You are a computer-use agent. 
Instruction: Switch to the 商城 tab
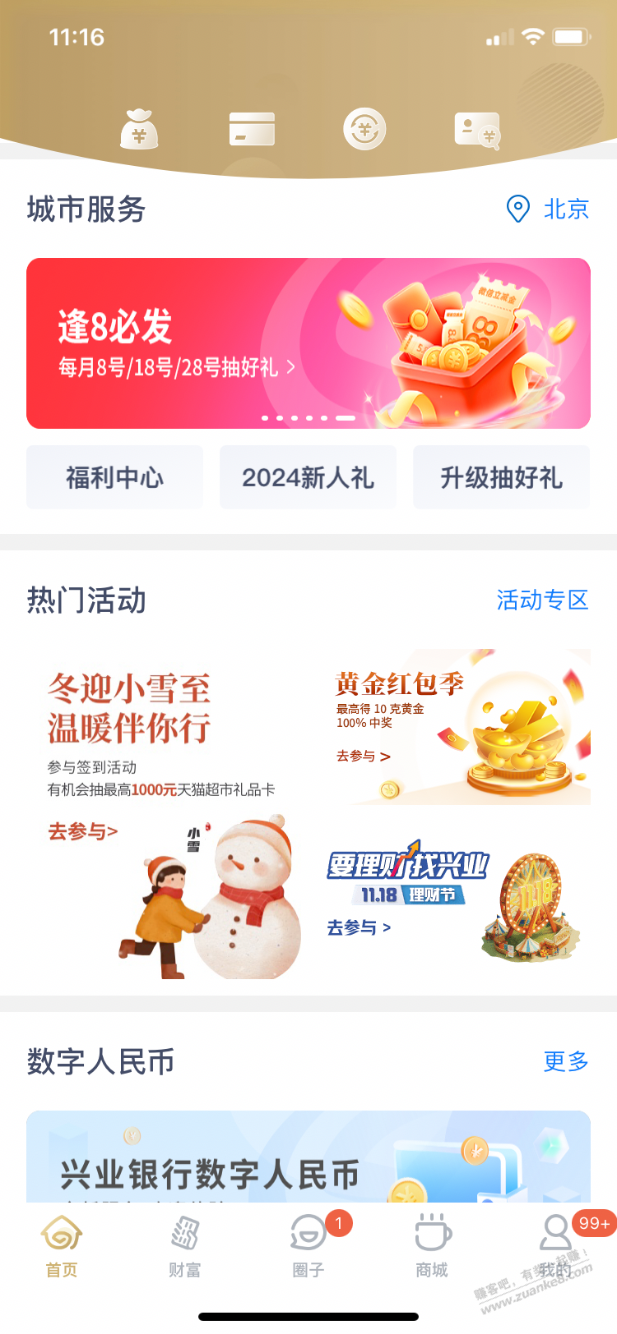(x=432, y=1246)
